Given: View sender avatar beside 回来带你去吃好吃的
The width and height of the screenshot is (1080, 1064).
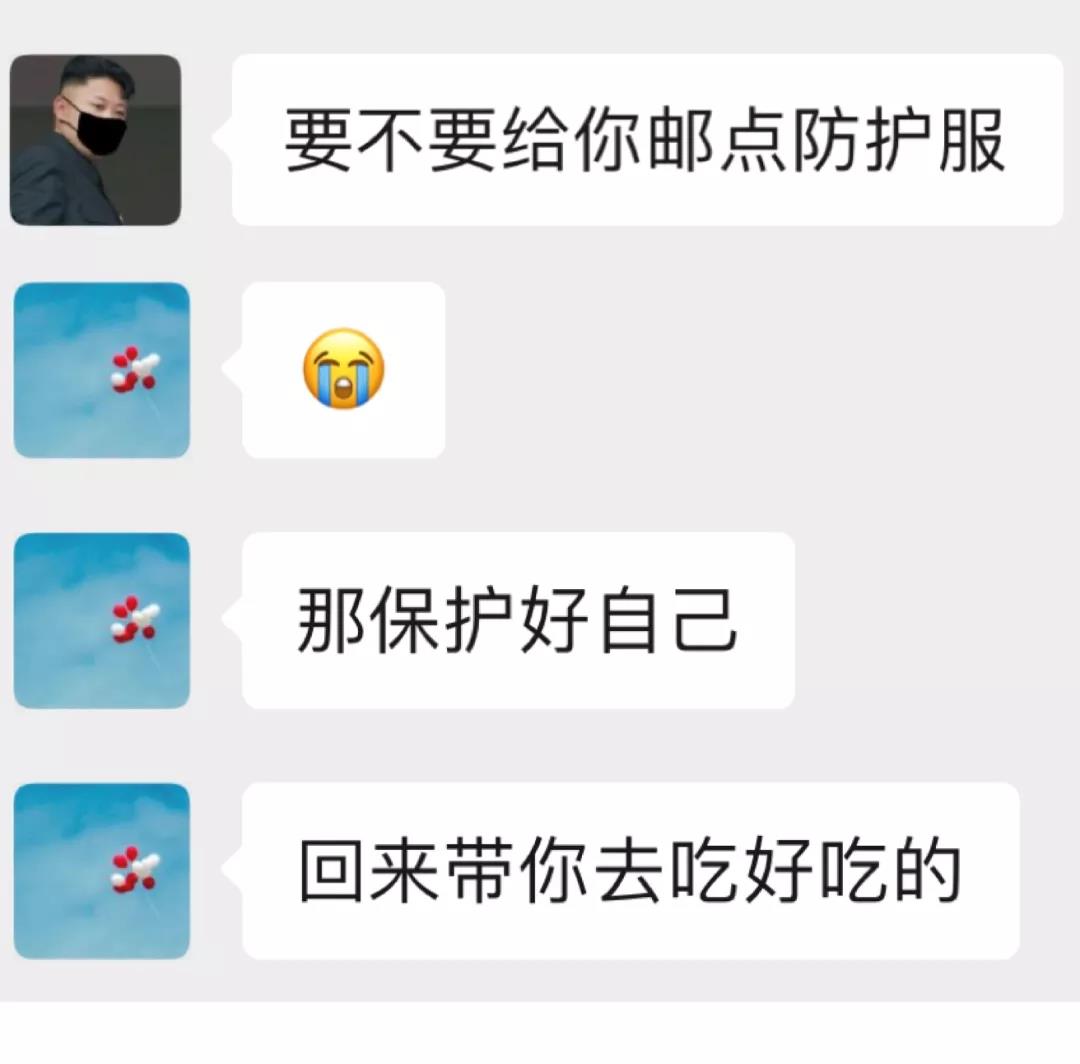Looking at the screenshot, I should click(101, 870).
